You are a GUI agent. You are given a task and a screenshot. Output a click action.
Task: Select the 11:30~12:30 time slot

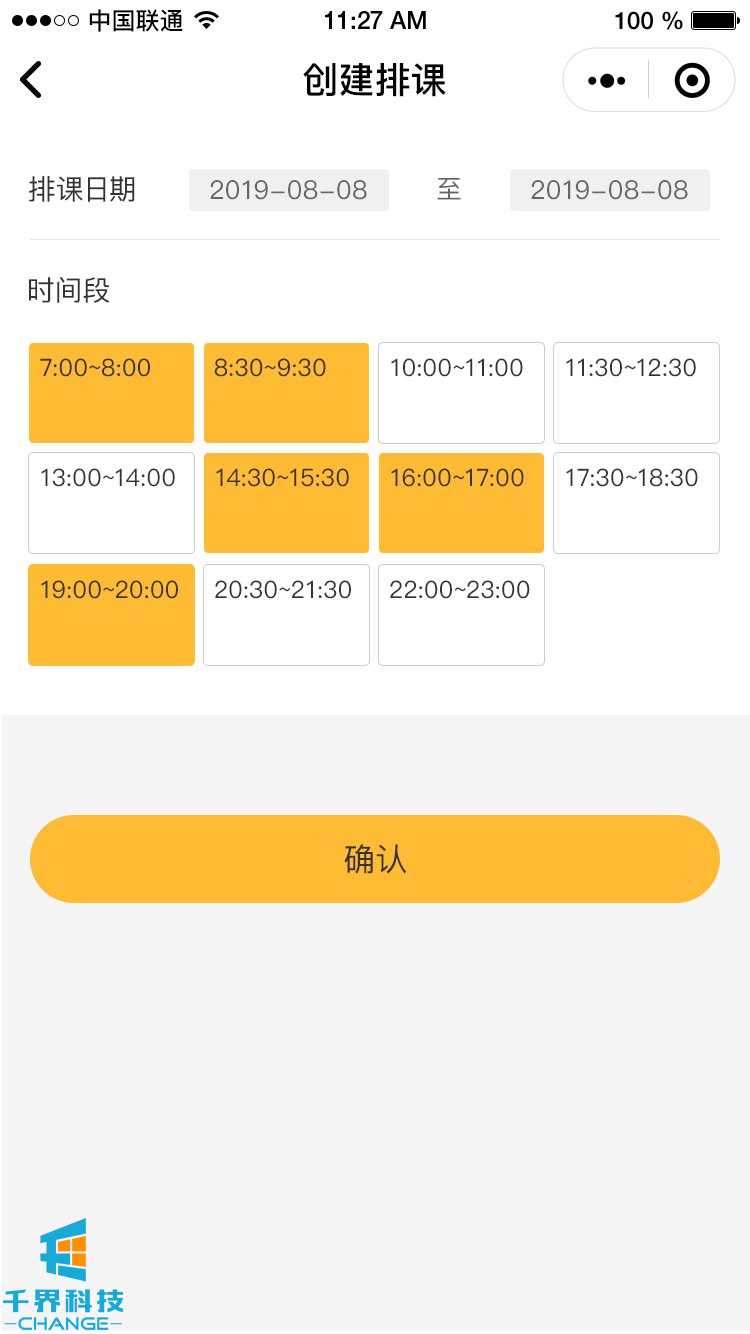coord(636,393)
